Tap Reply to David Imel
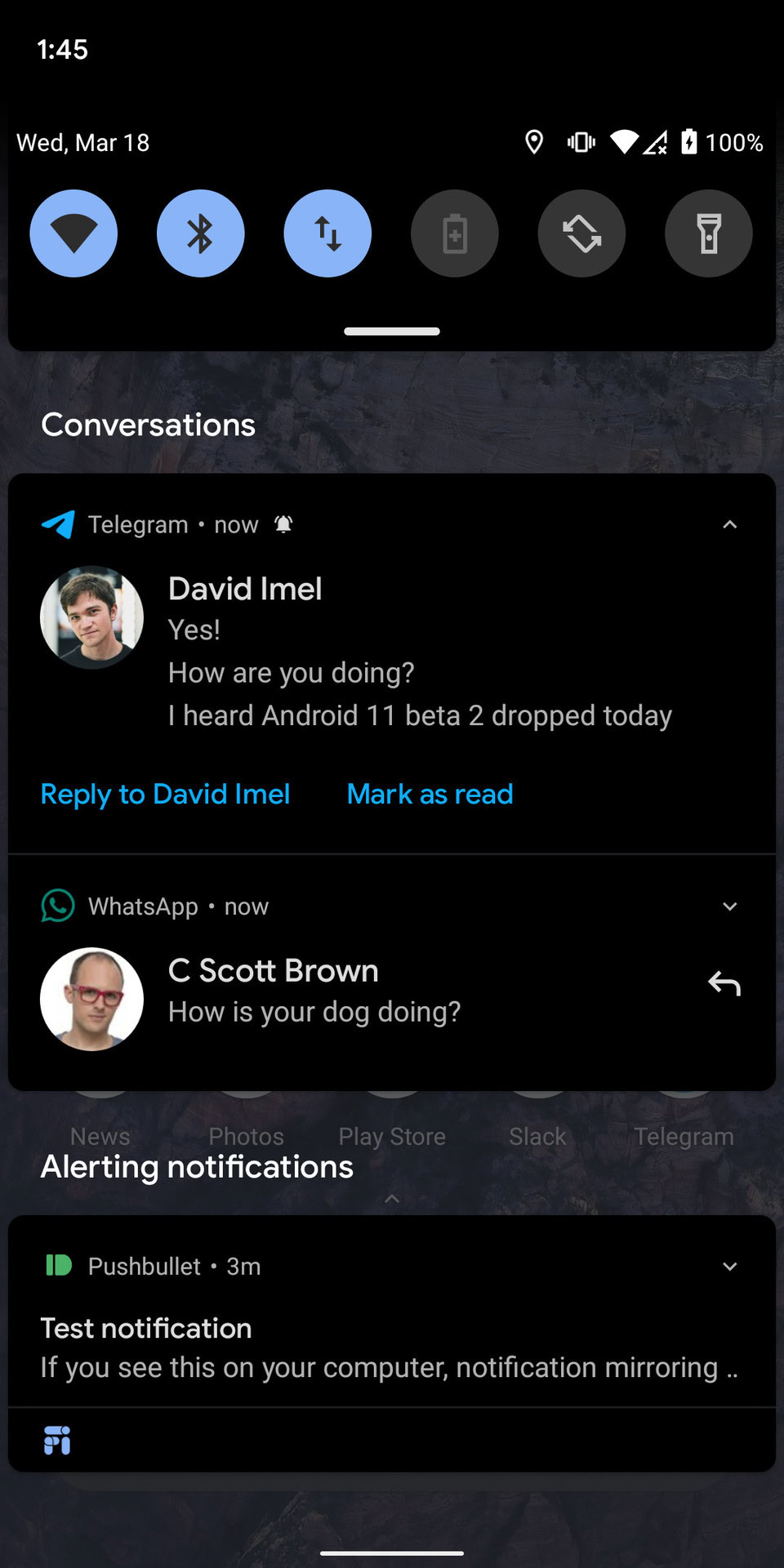784x1568 pixels. 165,794
